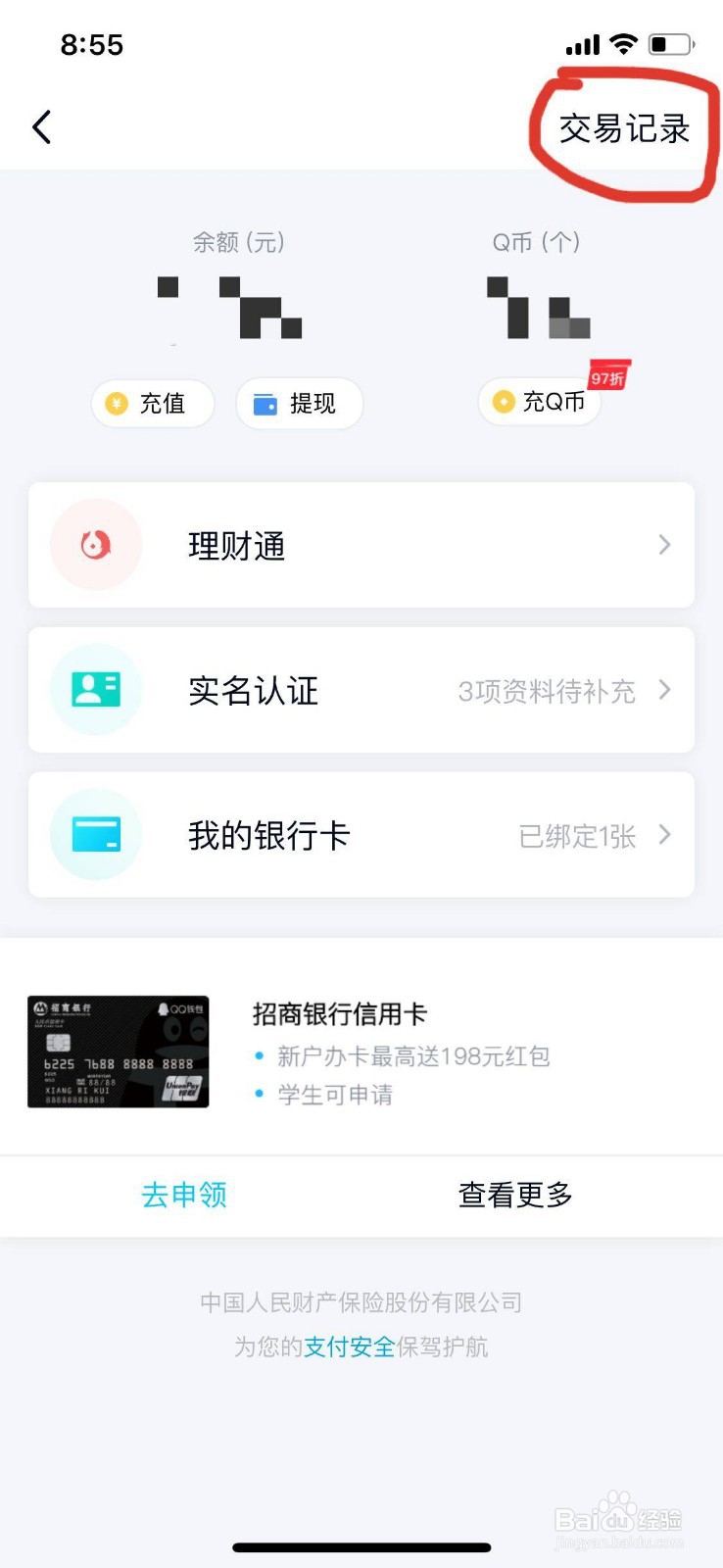723x1568 pixels.
Task: Tap the 充值 top-up button
Action: coord(153,404)
